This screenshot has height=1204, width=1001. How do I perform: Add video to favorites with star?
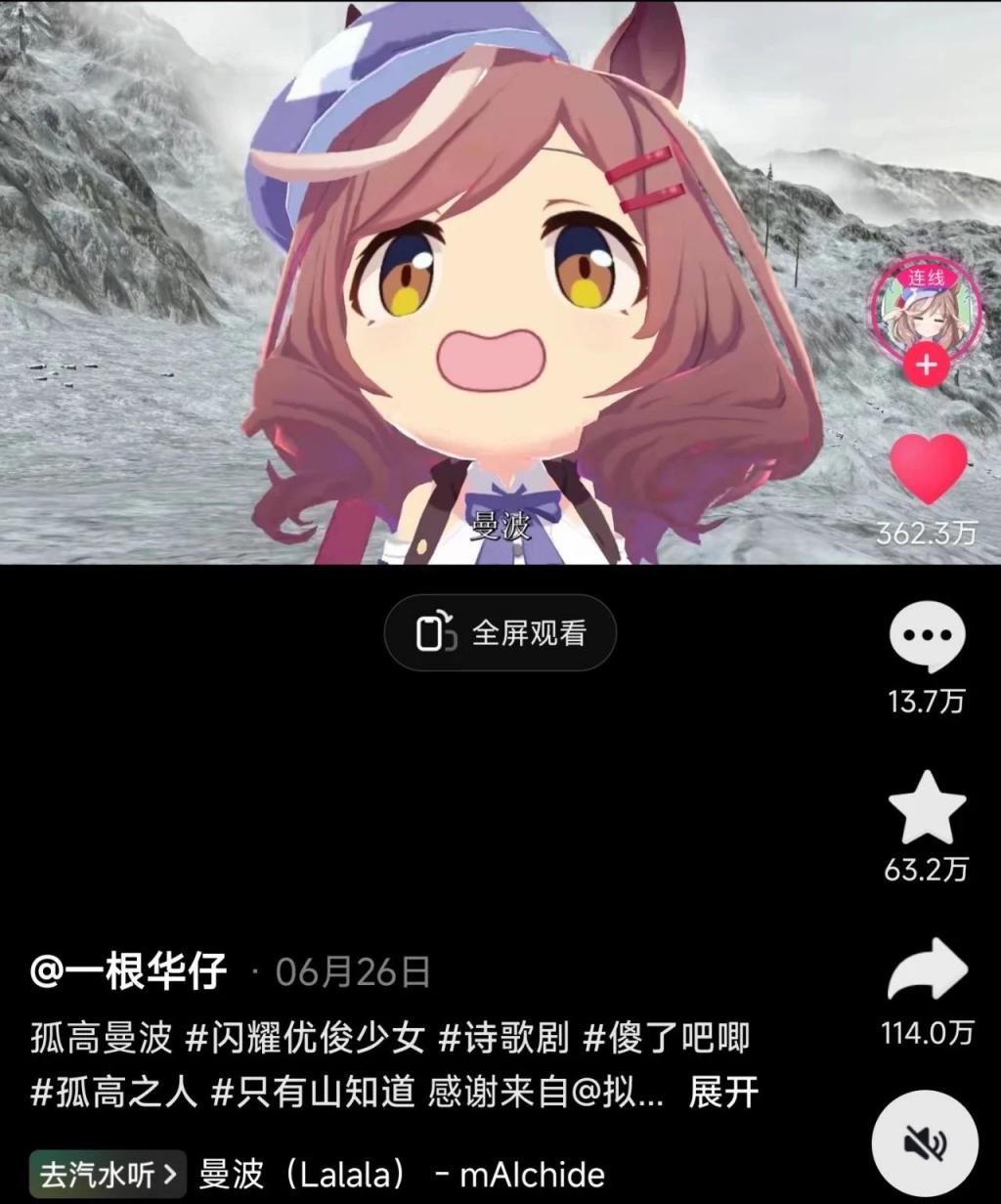[927, 808]
